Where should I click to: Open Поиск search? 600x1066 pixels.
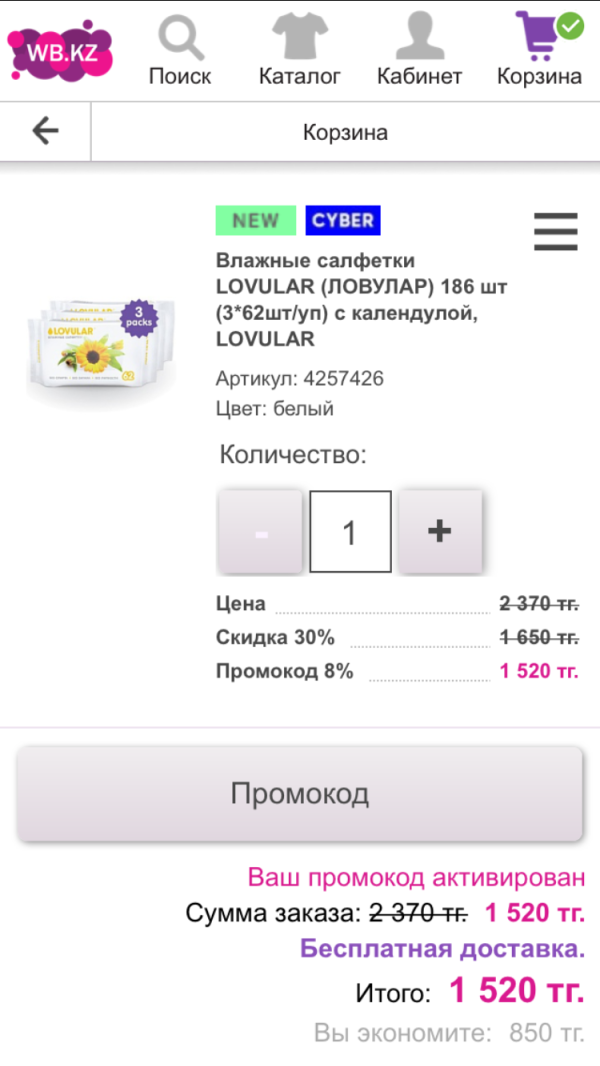pos(180,50)
